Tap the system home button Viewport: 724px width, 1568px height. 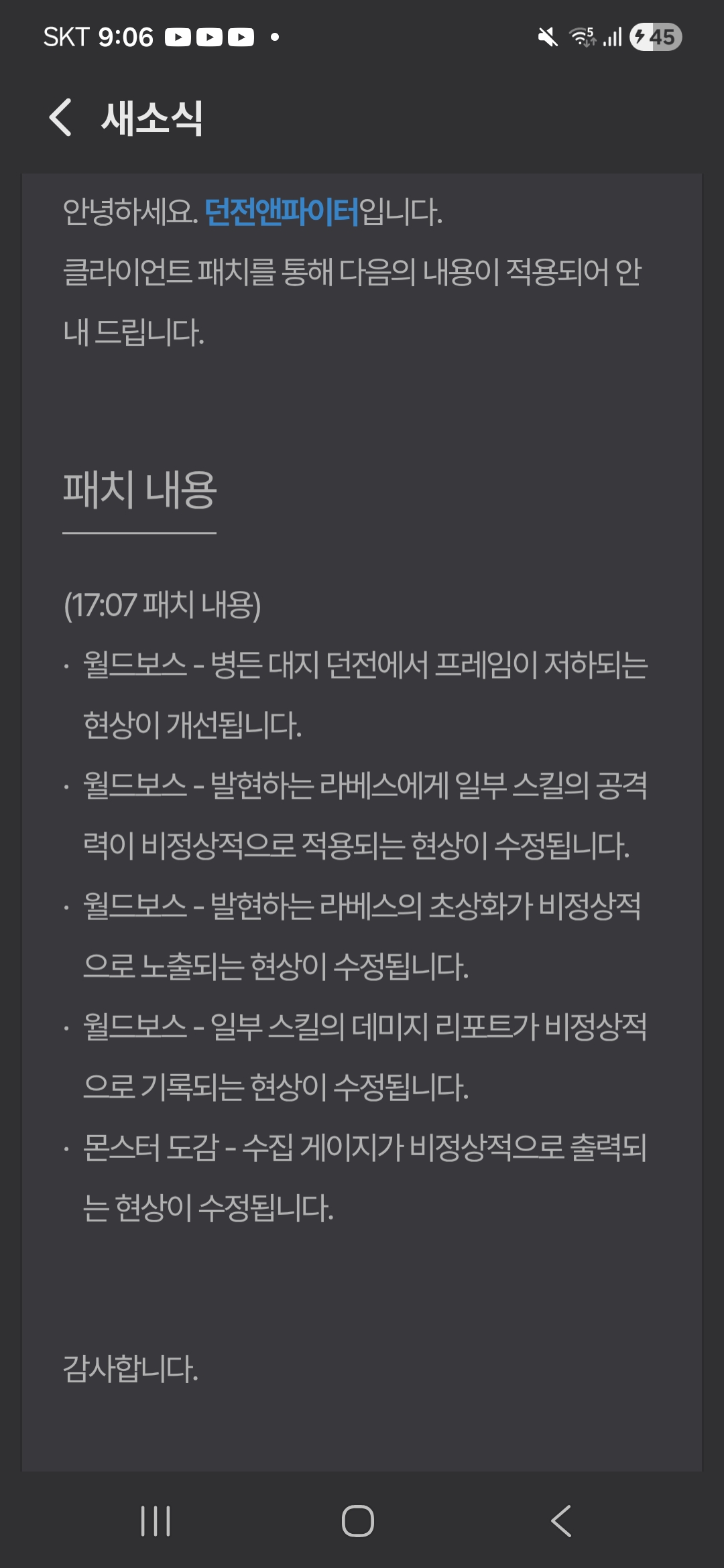pyautogui.click(x=358, y=1520)
